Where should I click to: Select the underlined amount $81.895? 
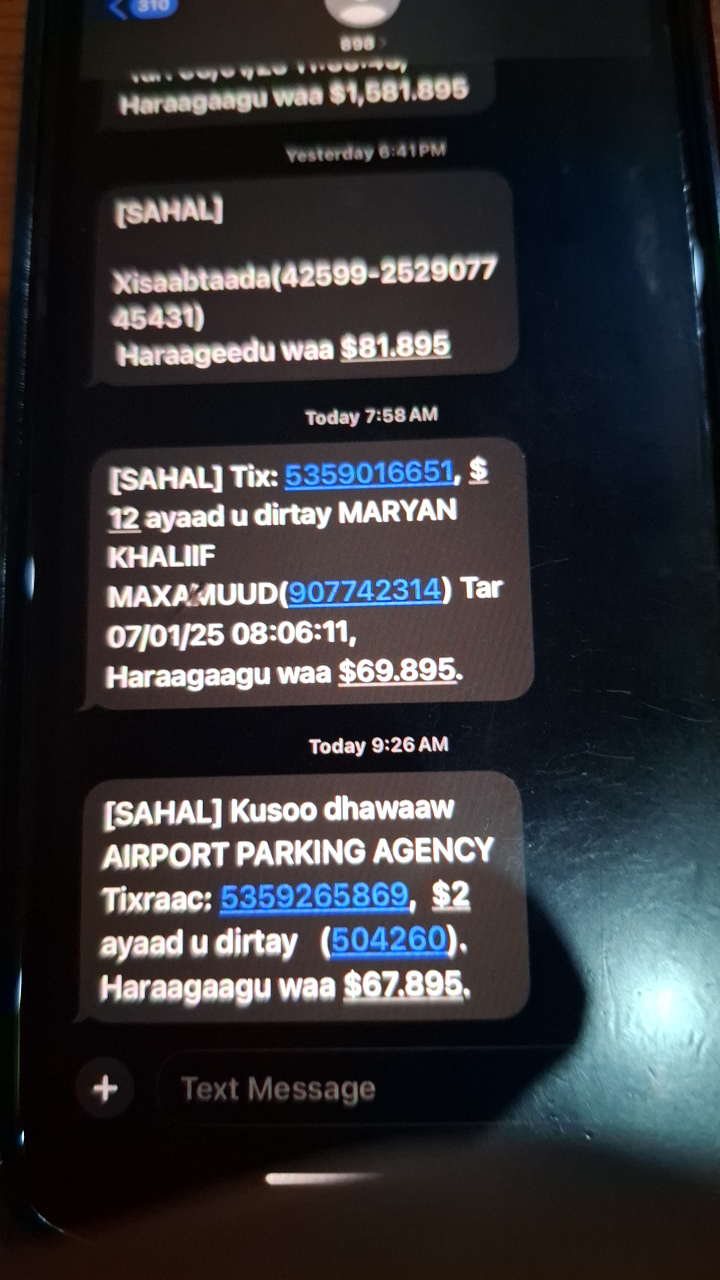(395, 346)
